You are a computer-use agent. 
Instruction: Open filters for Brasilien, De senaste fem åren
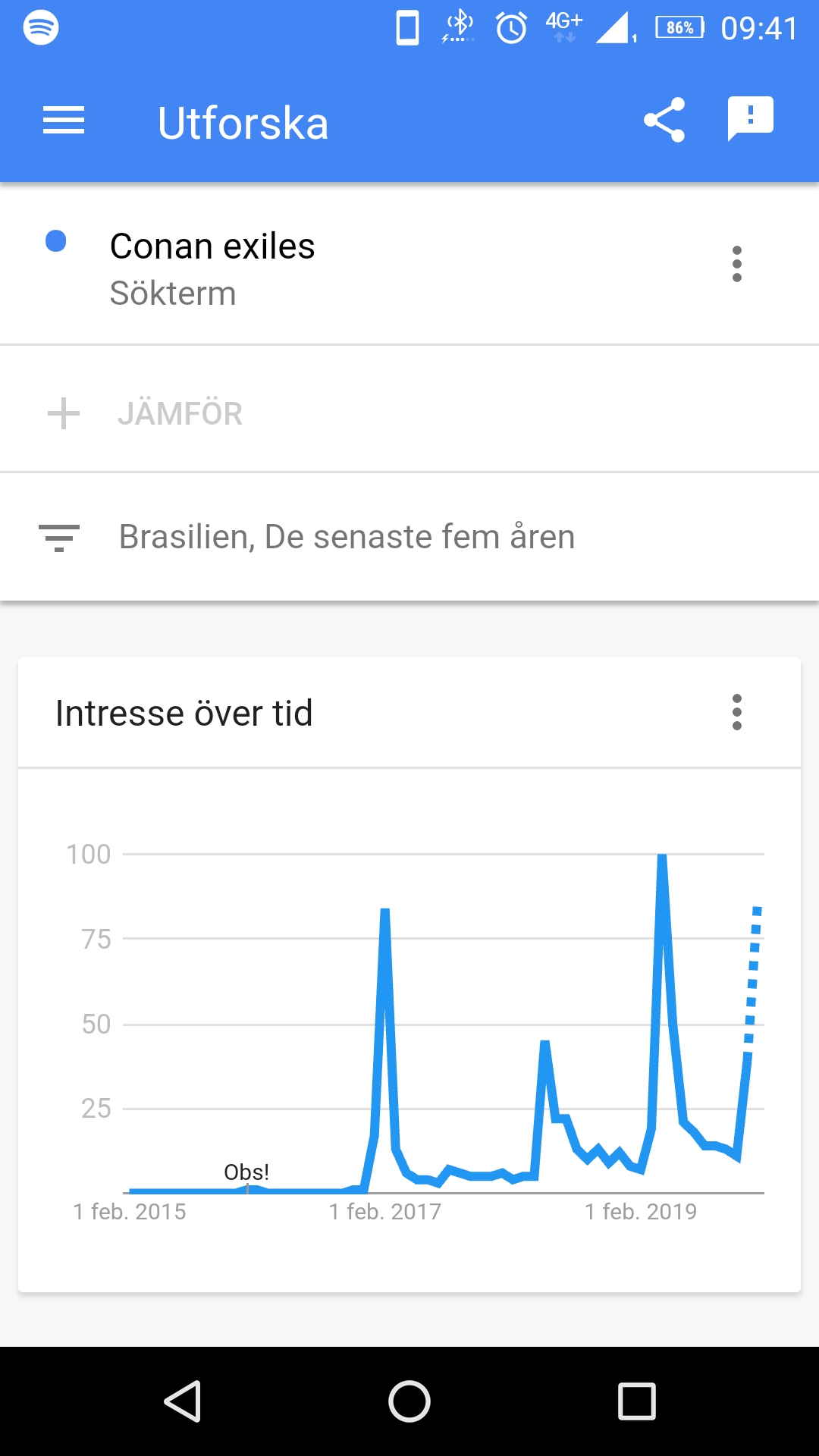pos(346,537)
